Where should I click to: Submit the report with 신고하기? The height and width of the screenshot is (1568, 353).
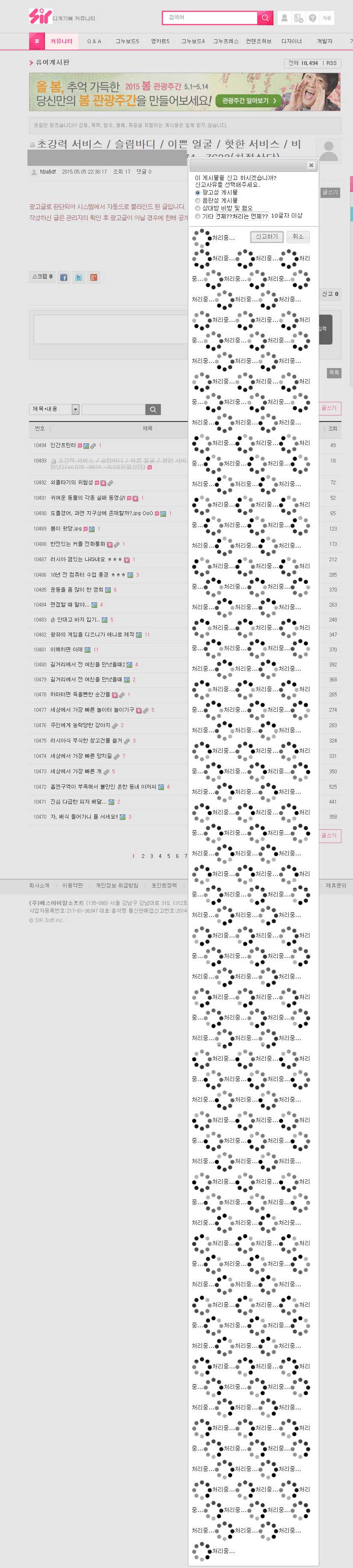pos(267,236)
